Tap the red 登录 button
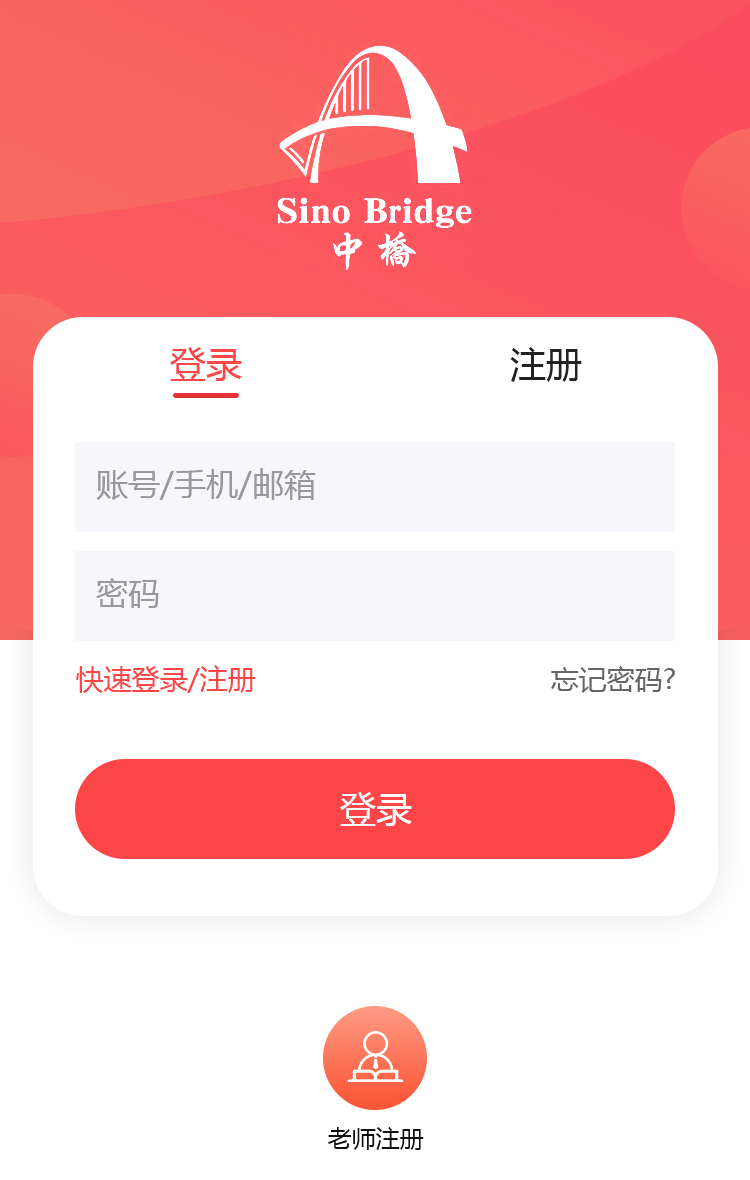Image resolution: width=750 pixels, height=1180 pixels. pyautogui.click(x=375, y=809)
